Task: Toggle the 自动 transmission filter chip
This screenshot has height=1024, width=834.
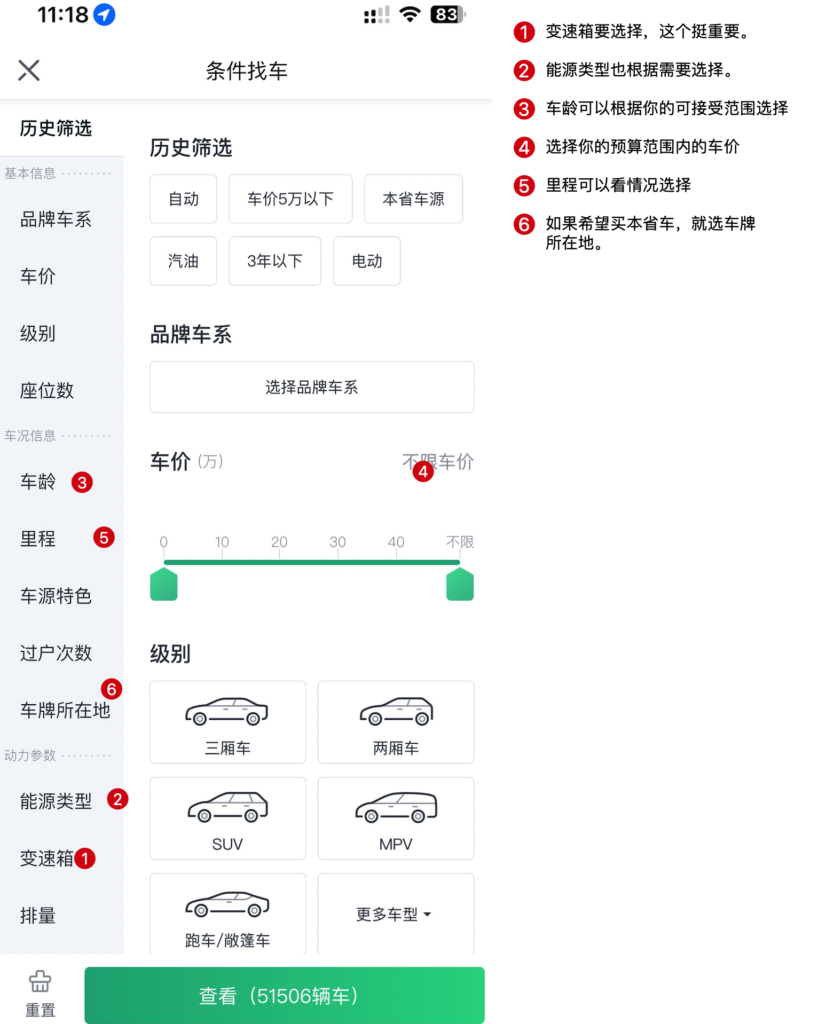Action: tap(183, 199)
